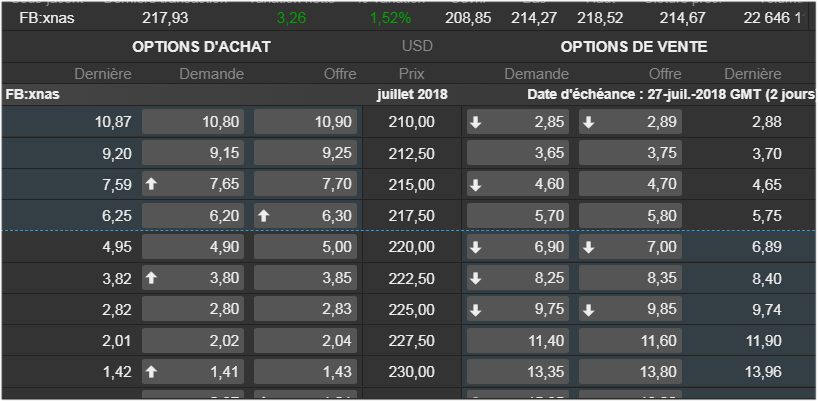Select the put ask price 2,89
This screenshot has width=818, height=401.
pyautogui.click(x=631, y=122)
